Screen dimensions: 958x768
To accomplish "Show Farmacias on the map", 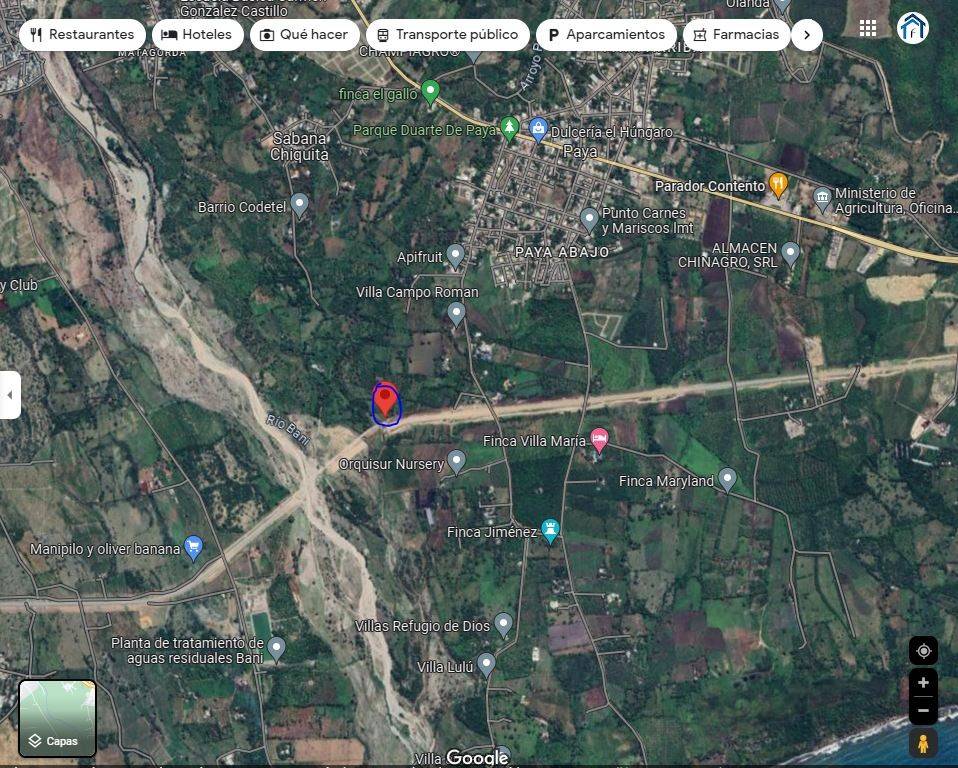I will pyautogui.click(x=735, y=35).
